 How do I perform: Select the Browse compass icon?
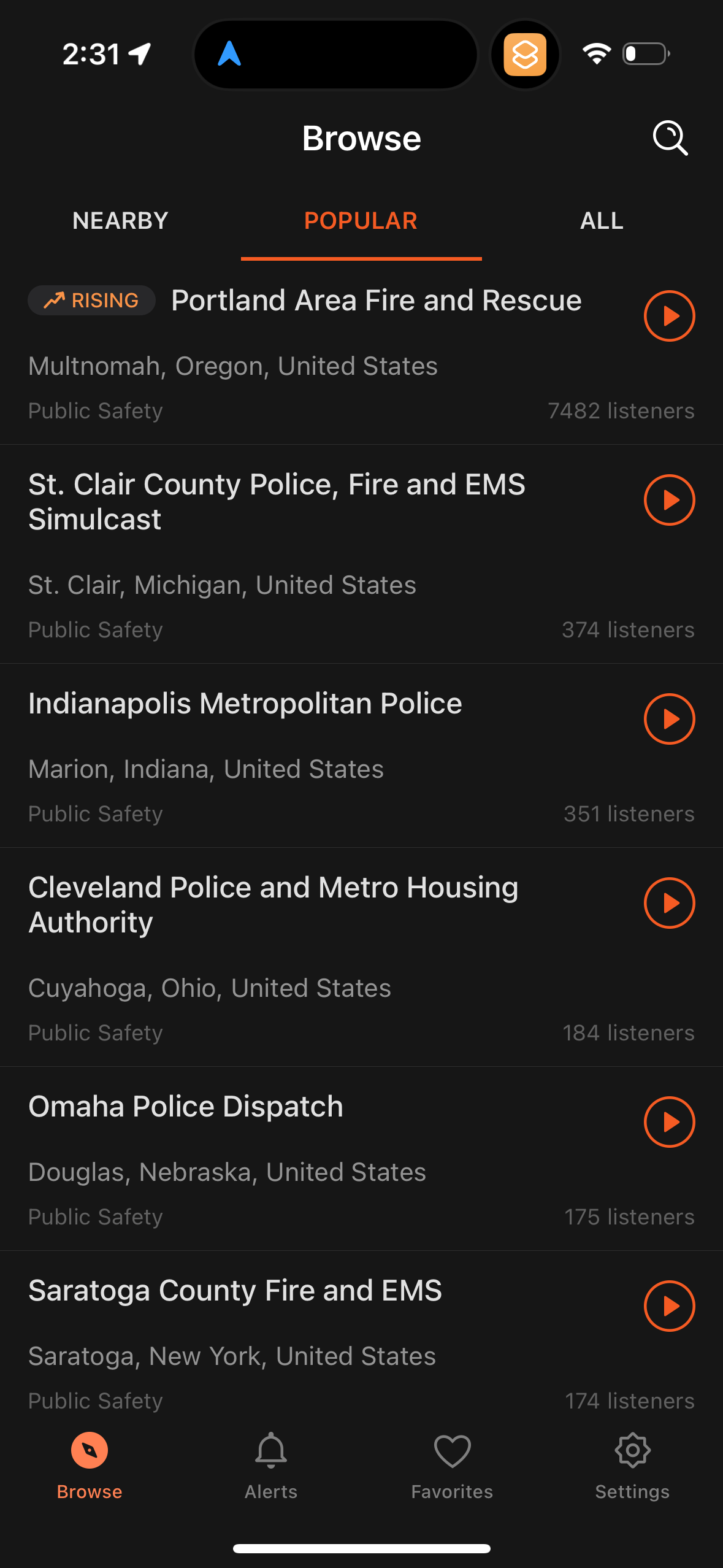click(x=90, y=1464)
